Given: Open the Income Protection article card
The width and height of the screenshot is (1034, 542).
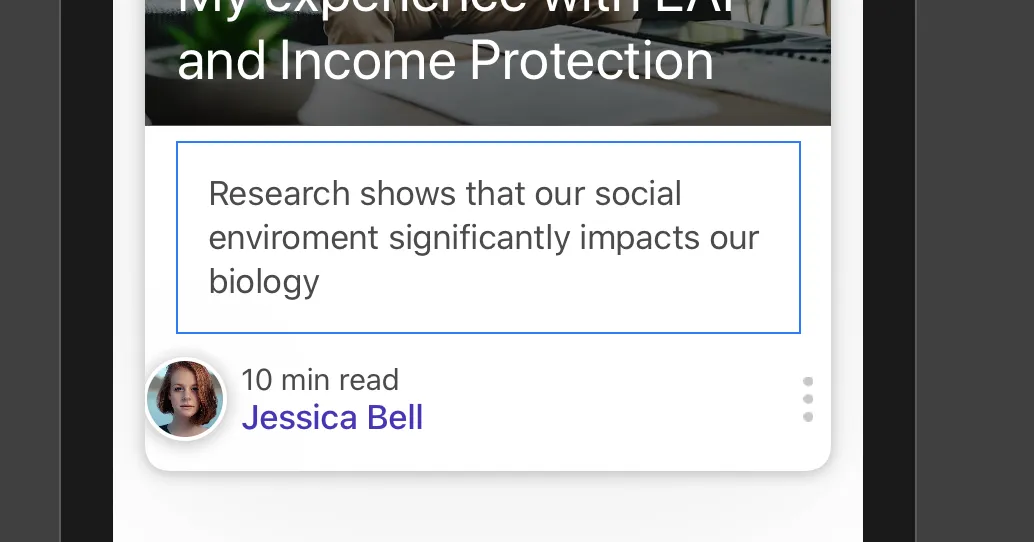Looking at the screenshot, I should pos(445,60).
